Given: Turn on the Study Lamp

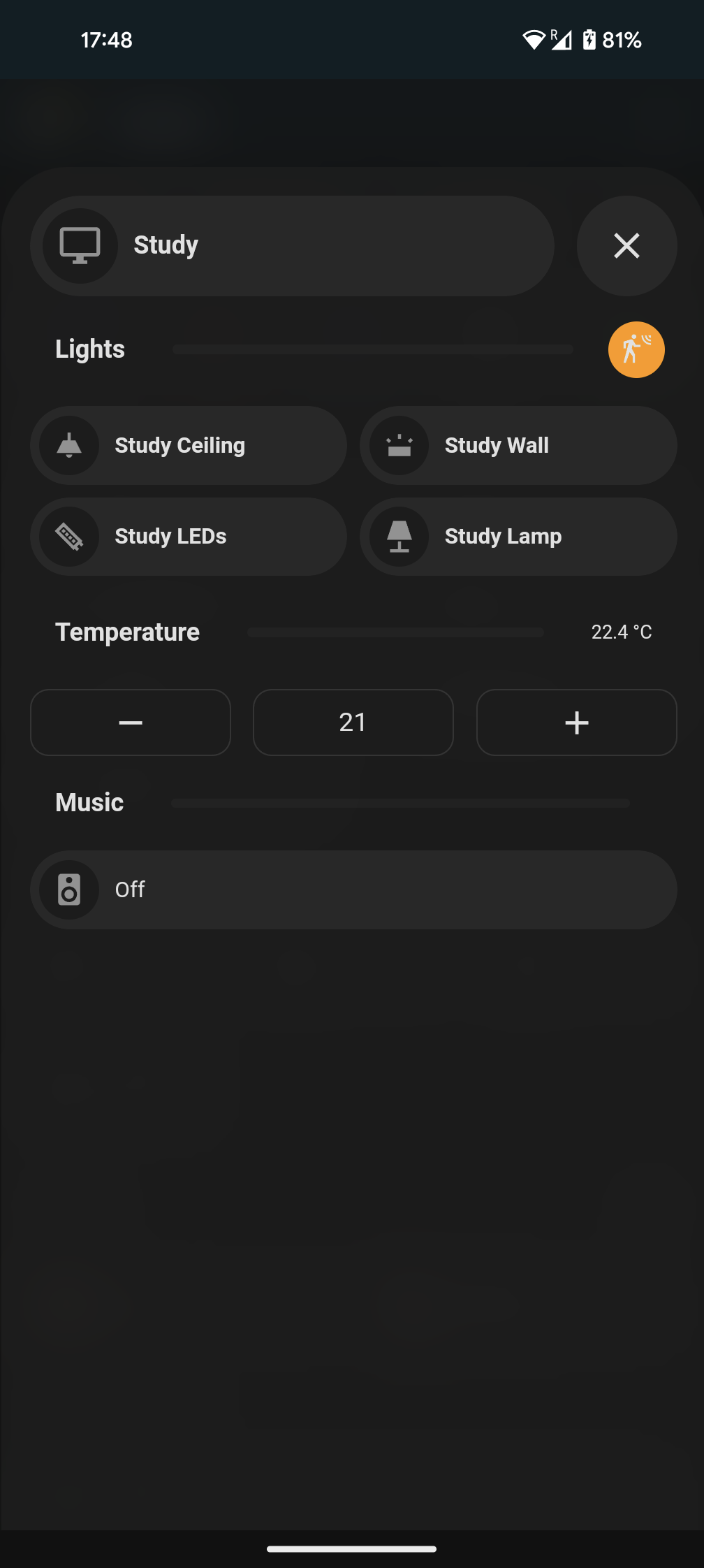Looking at the screenshot, I should 518,537.
